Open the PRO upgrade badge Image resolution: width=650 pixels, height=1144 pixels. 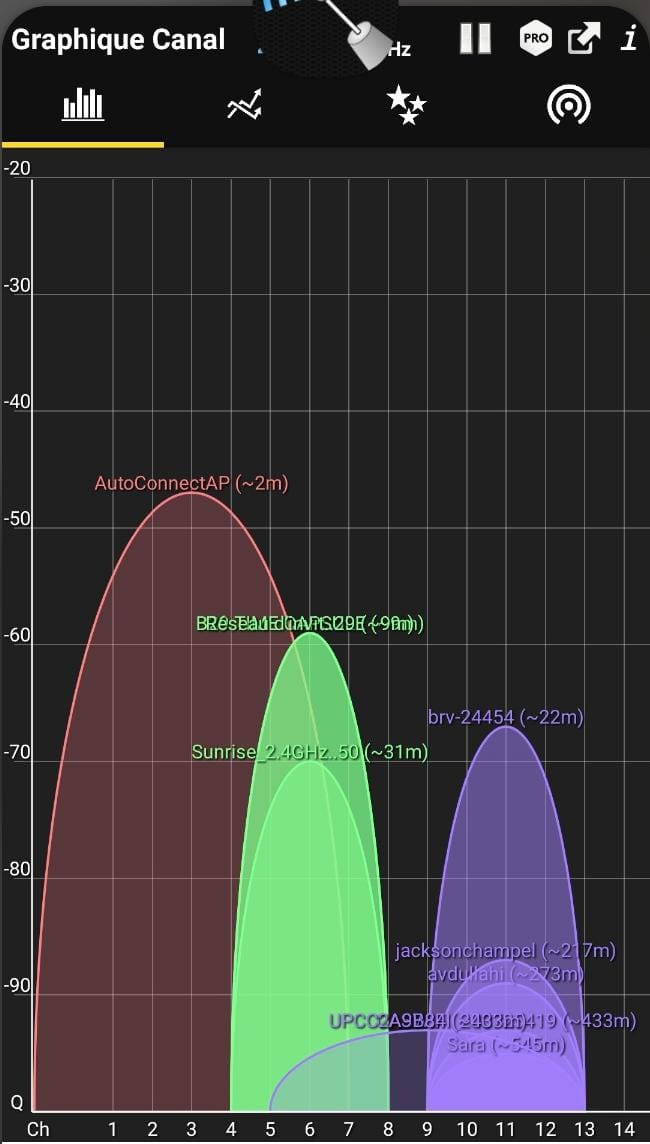535,38
